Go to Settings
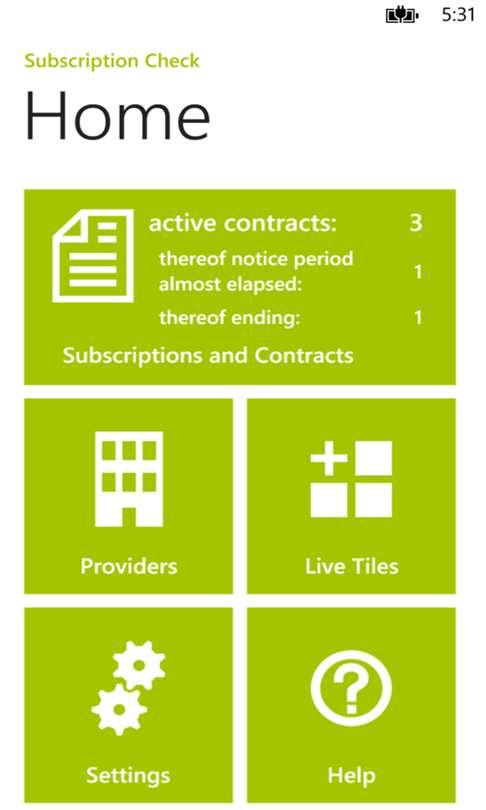This screenshot has width=486, height=810. tap(129, 705)
